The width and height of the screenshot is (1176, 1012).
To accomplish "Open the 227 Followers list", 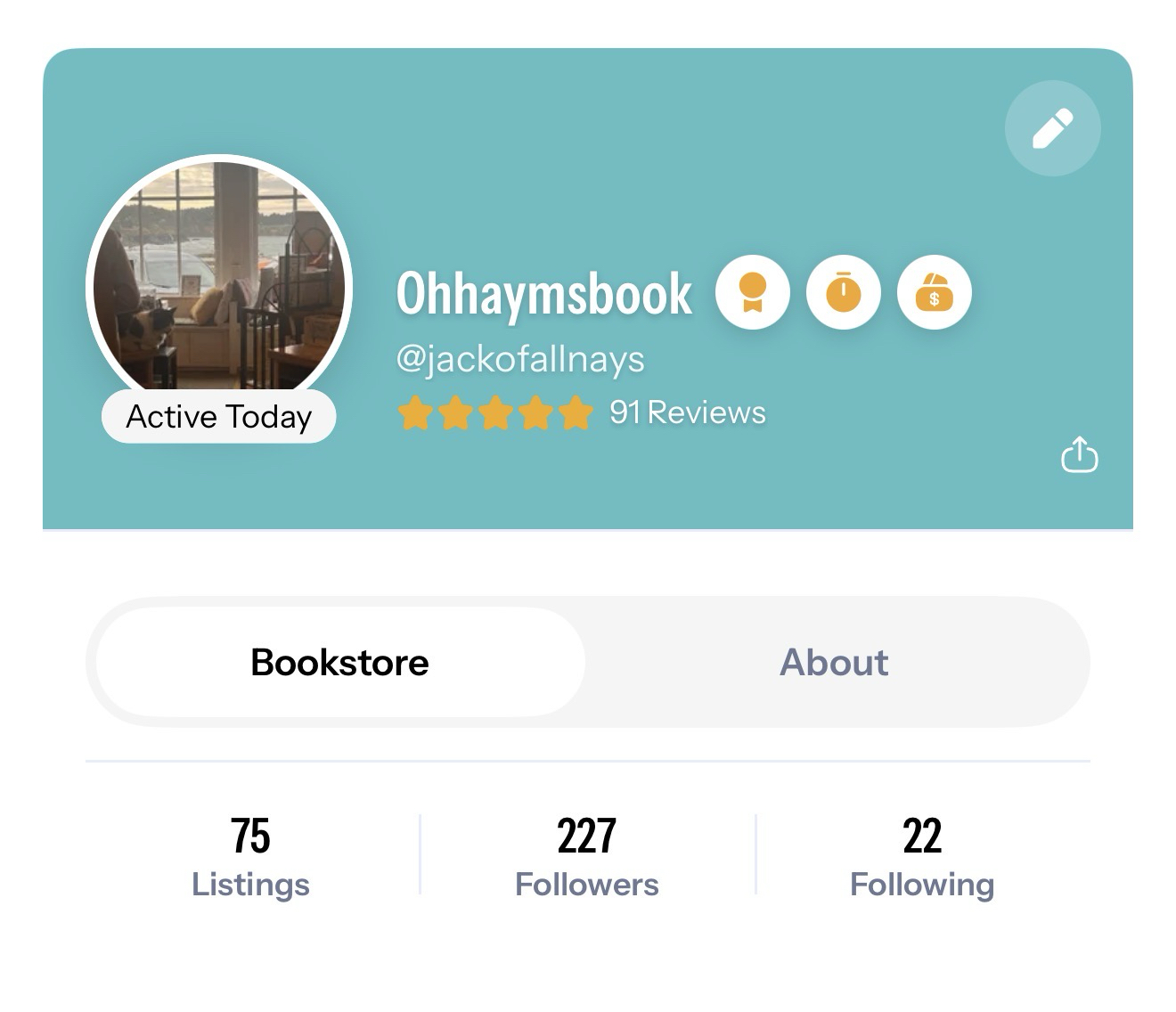I will pos(586,856).
